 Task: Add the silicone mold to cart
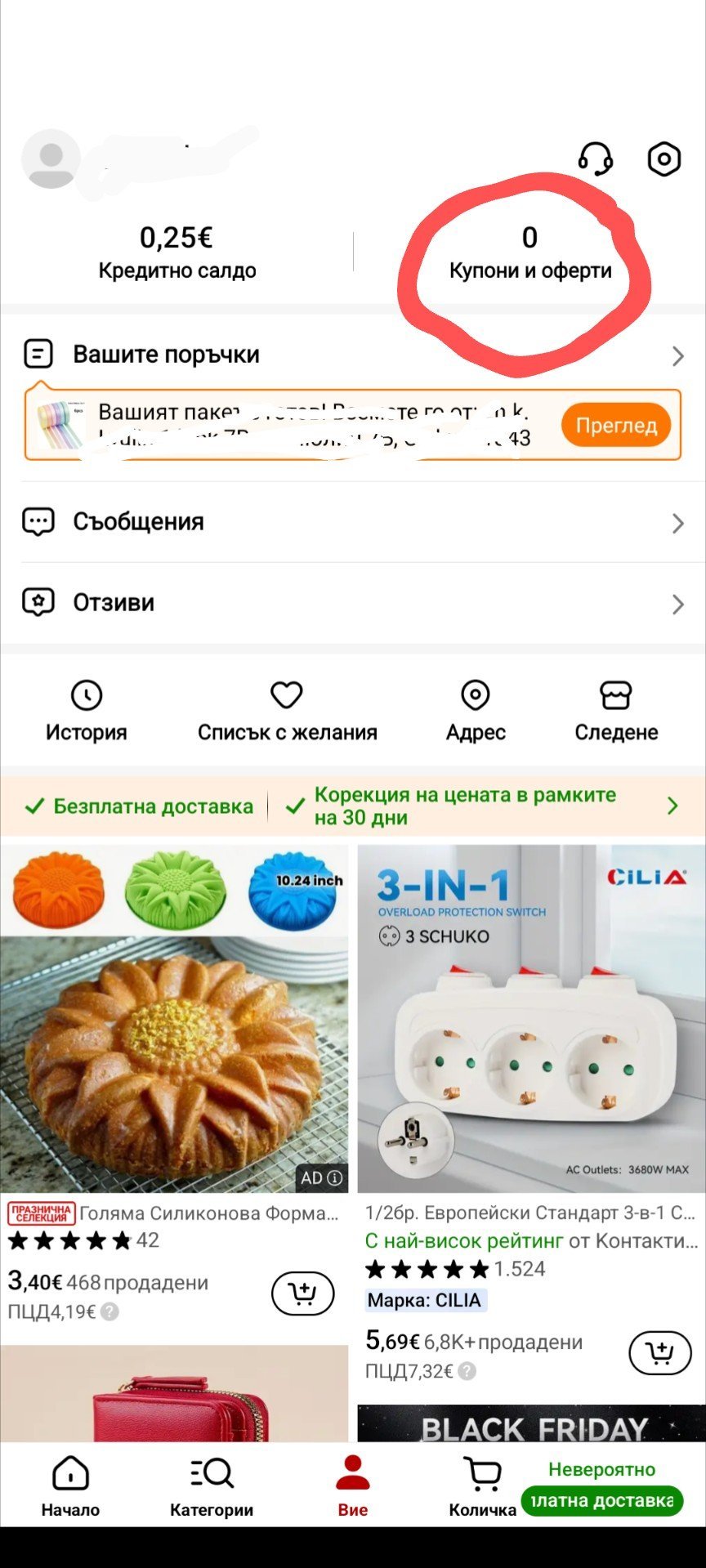(x=302, y=1293)
